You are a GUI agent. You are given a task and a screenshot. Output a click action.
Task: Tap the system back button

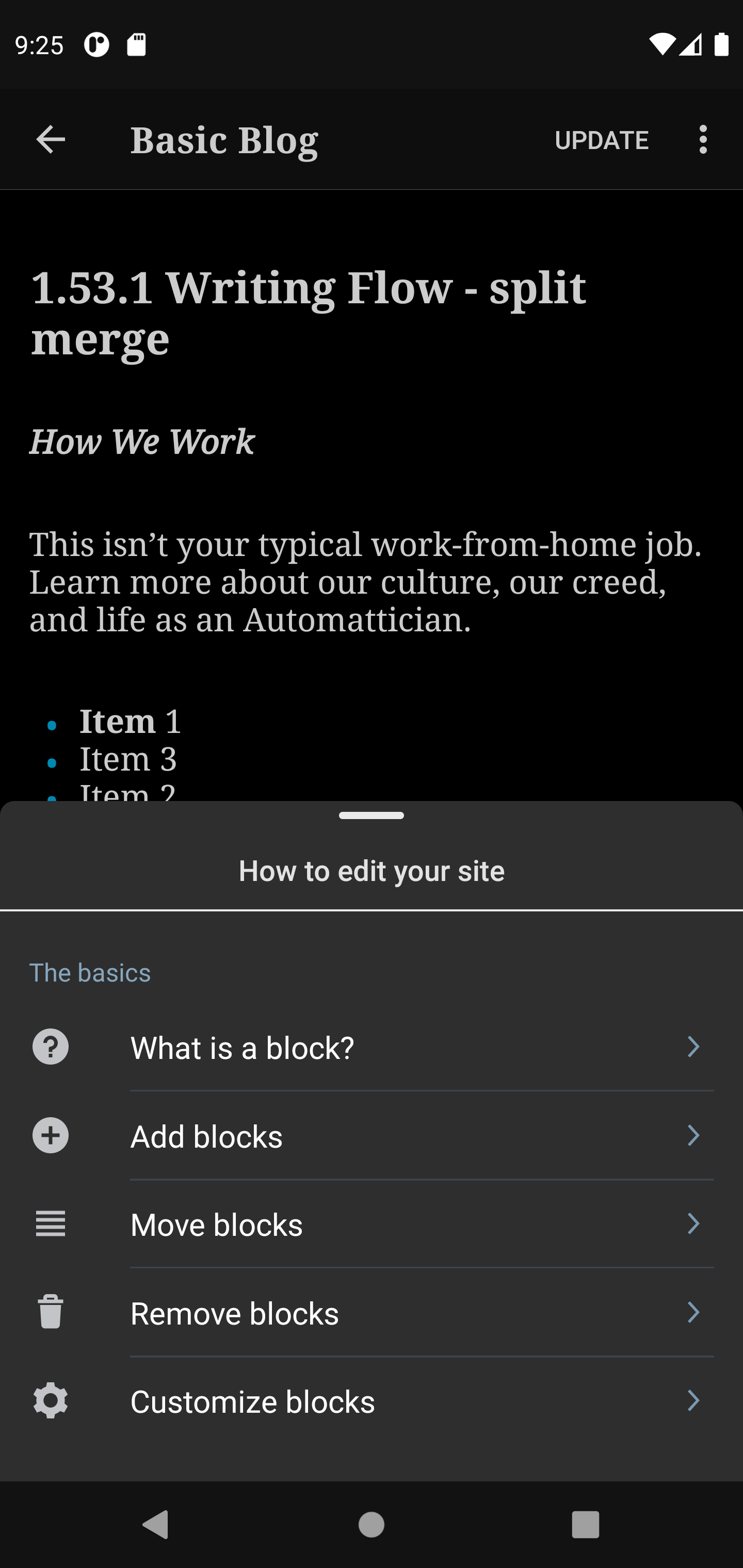pos(155,1524)
